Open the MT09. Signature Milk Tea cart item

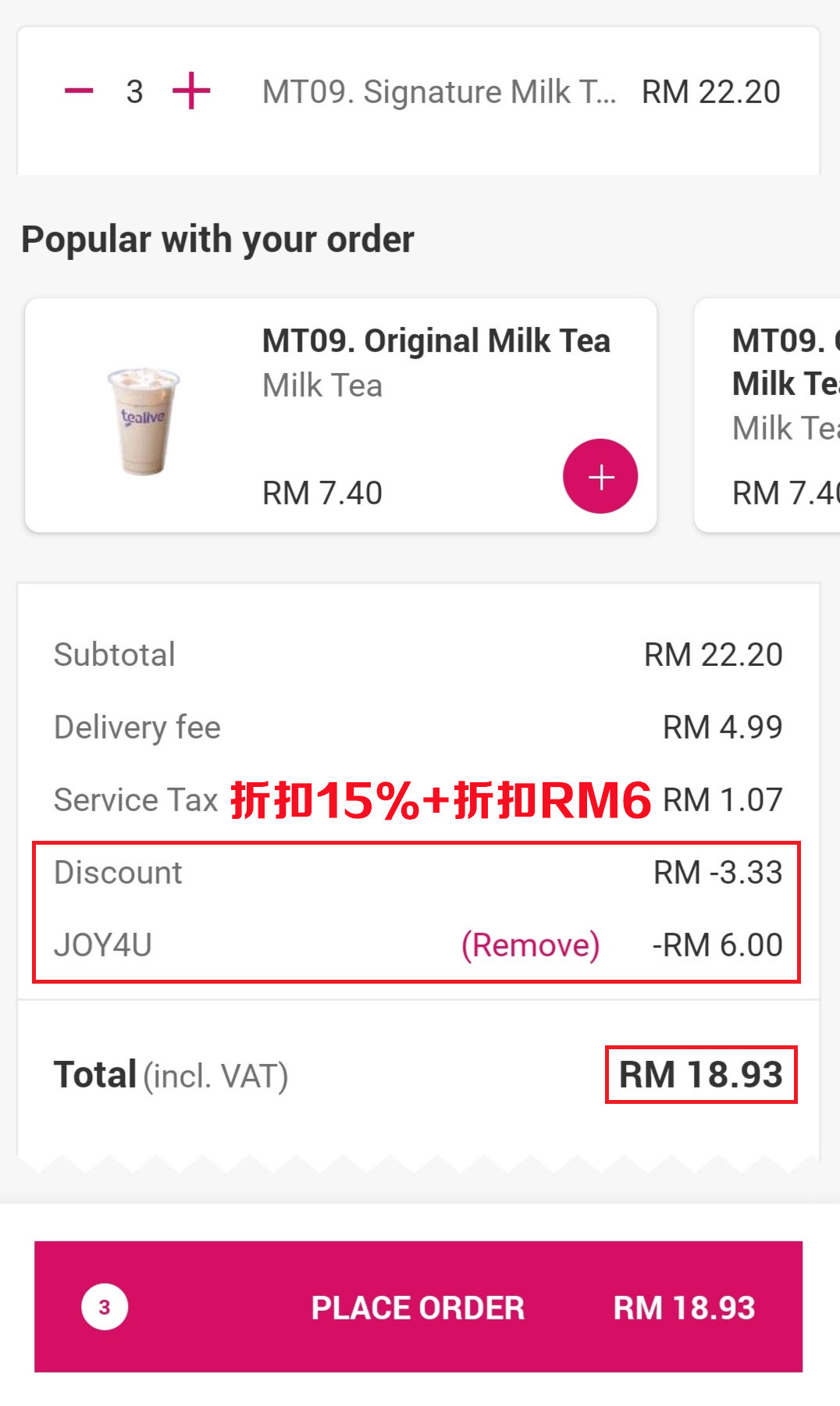pos(439,92)
